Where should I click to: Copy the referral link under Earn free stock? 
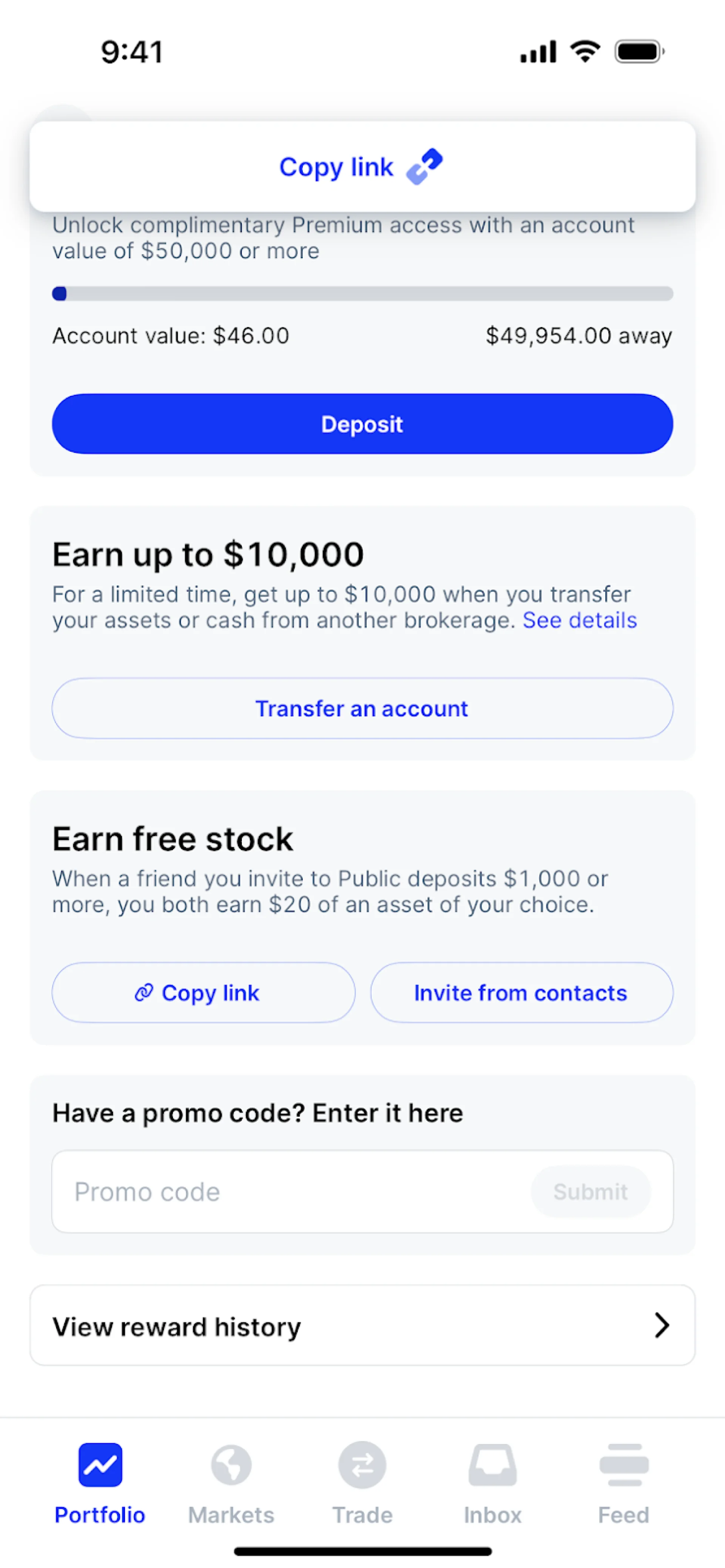tap(203, 993)
